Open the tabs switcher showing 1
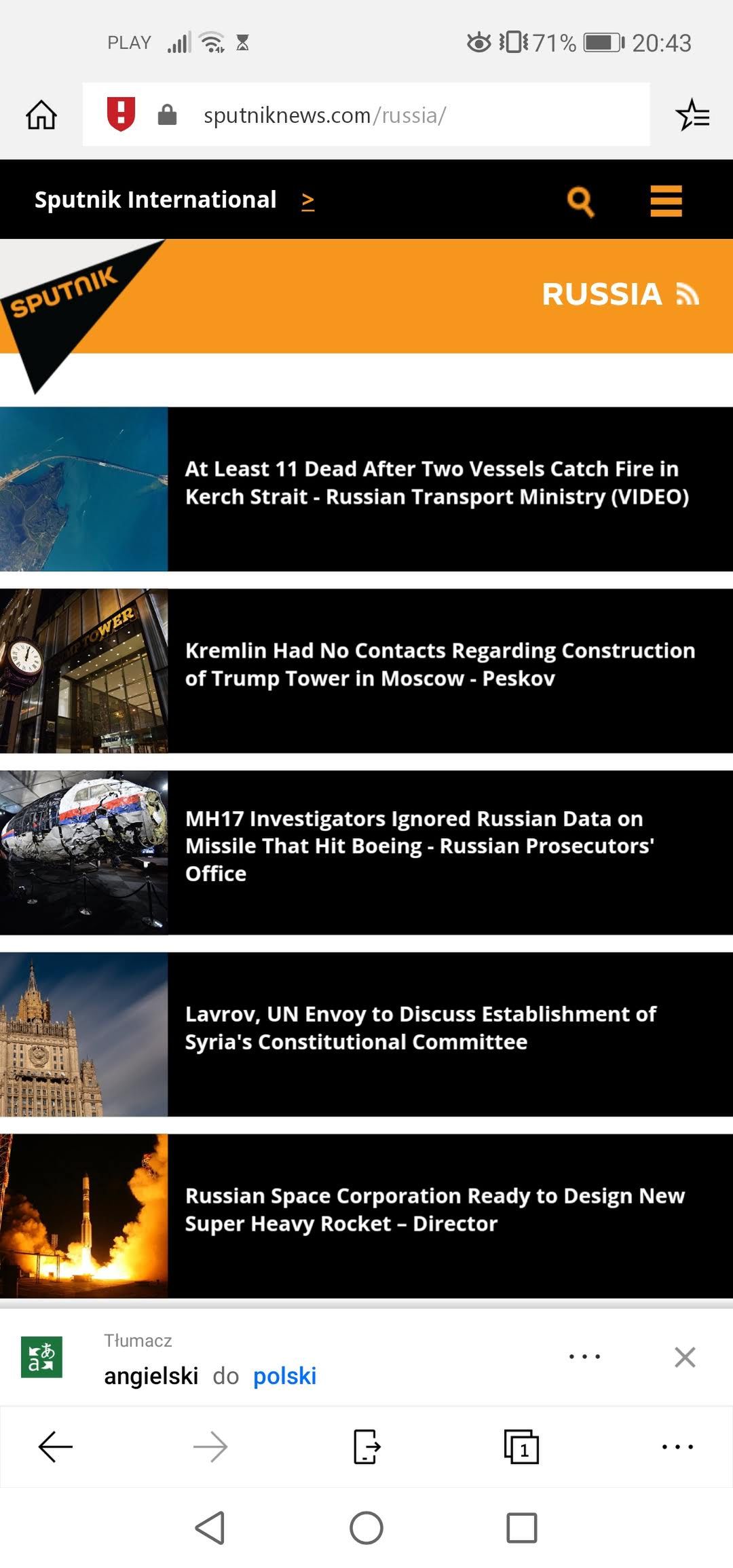The width and height of the screenshot is (733, 1568). pos(521,1447)
